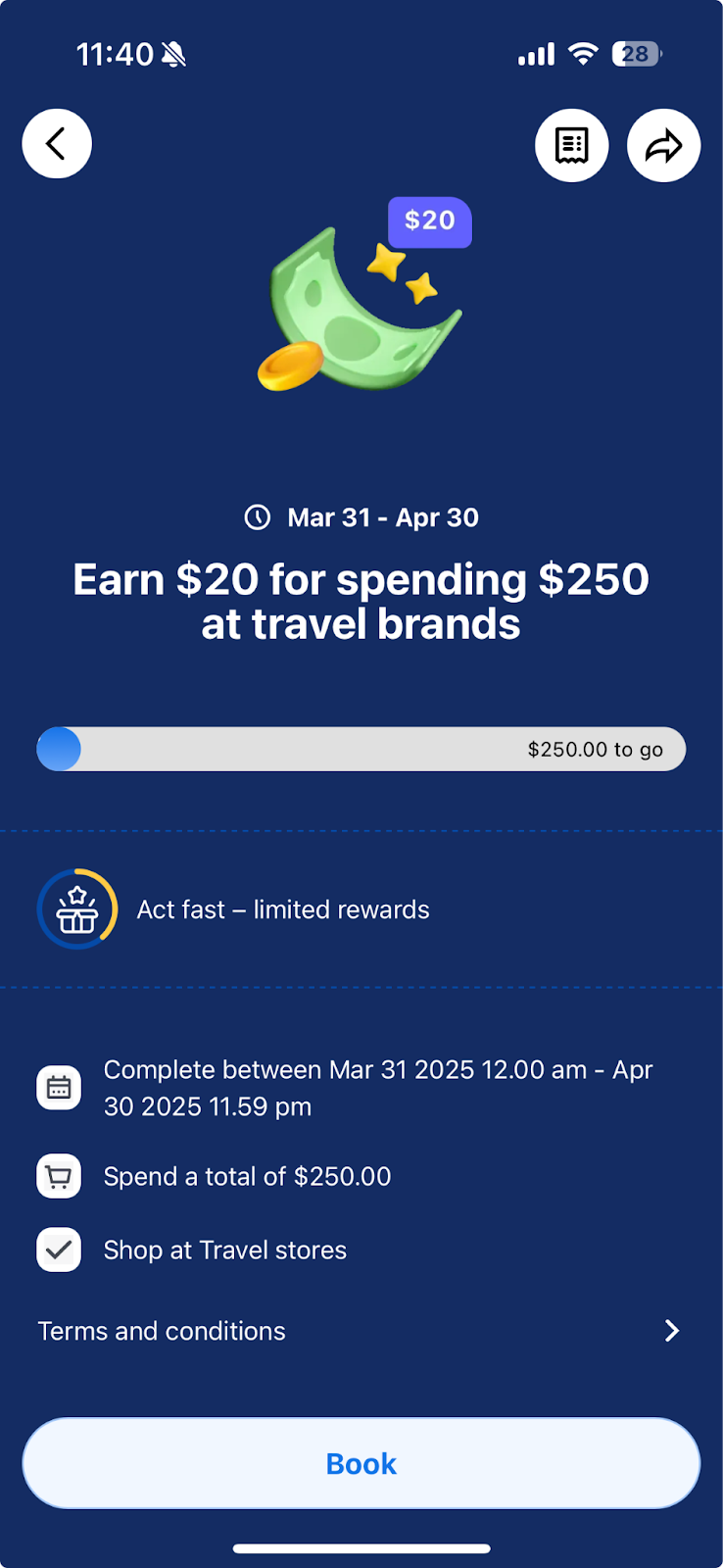Open the receipt icon at top
Image resolution: width=723 pixels, height=1568 pixels.
pyautogui.click(x=571, y=145)
